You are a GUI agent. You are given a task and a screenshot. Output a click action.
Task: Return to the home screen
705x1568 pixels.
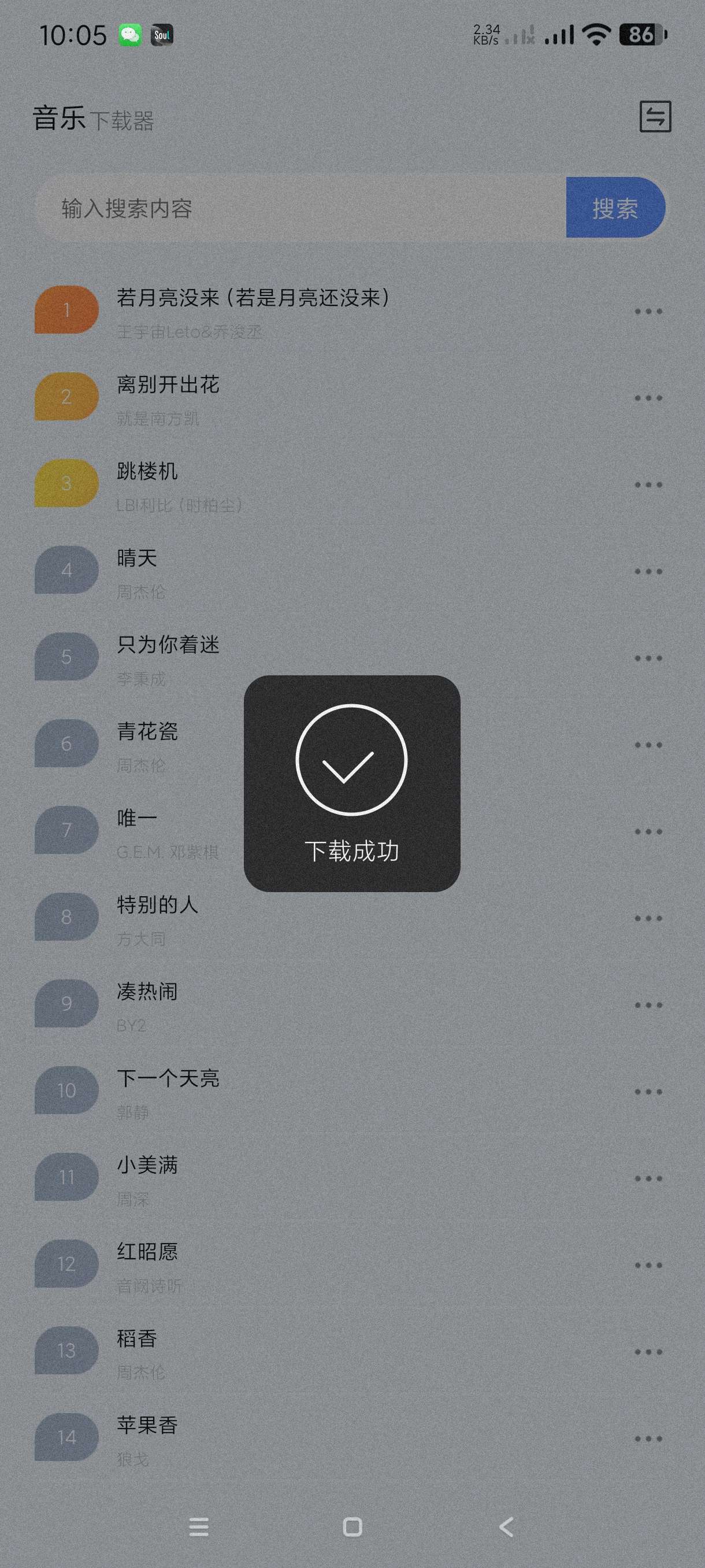(x=352, y=1526)
